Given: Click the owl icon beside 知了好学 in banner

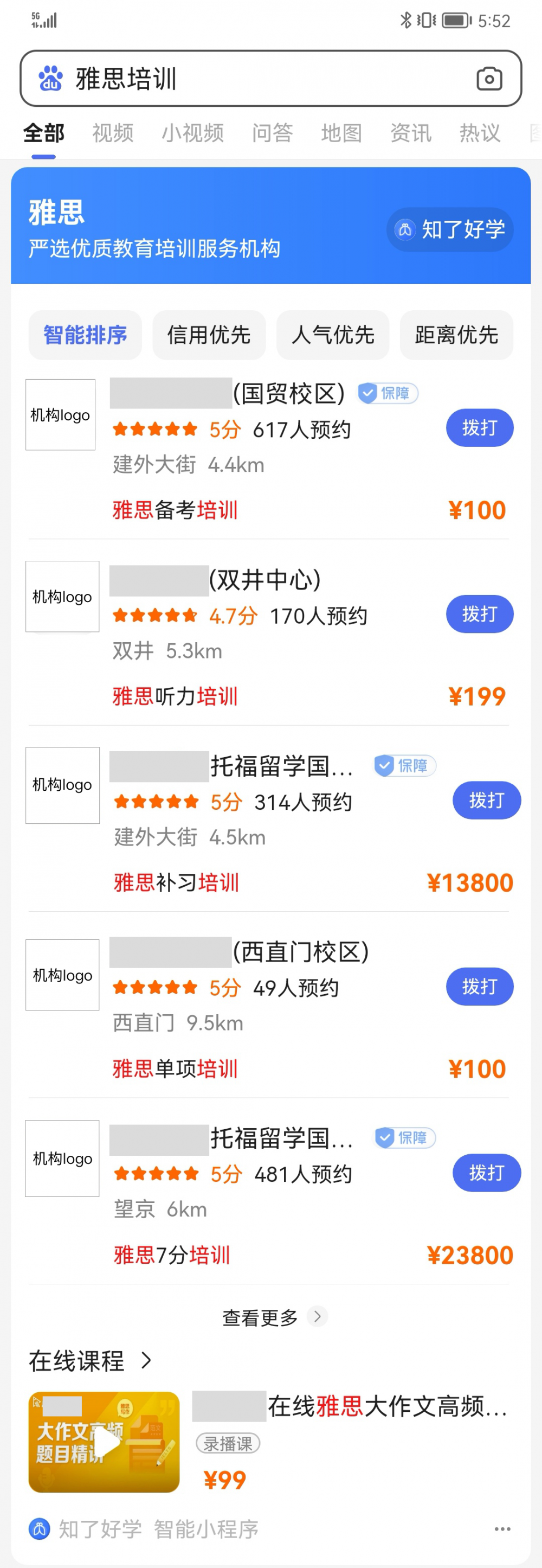Looking at the screenshot, I should pos(404,230).
